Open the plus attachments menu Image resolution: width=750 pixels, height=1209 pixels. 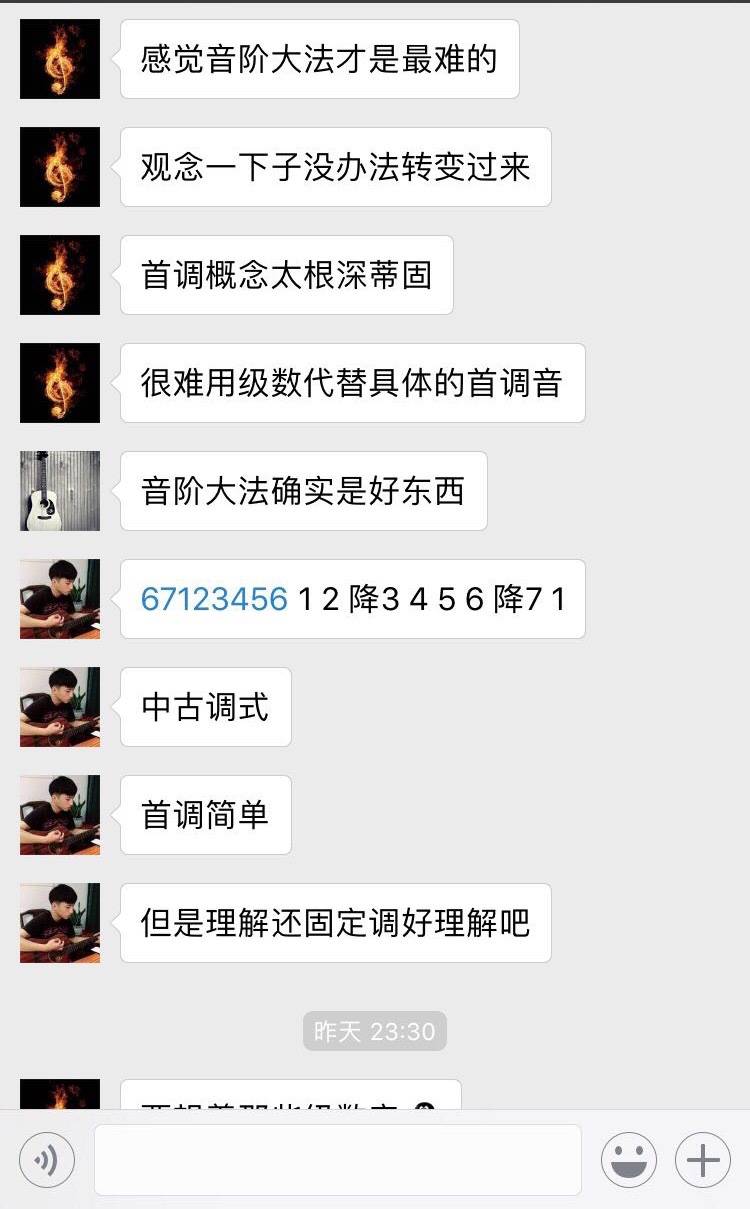click(x=703, y=1160)
